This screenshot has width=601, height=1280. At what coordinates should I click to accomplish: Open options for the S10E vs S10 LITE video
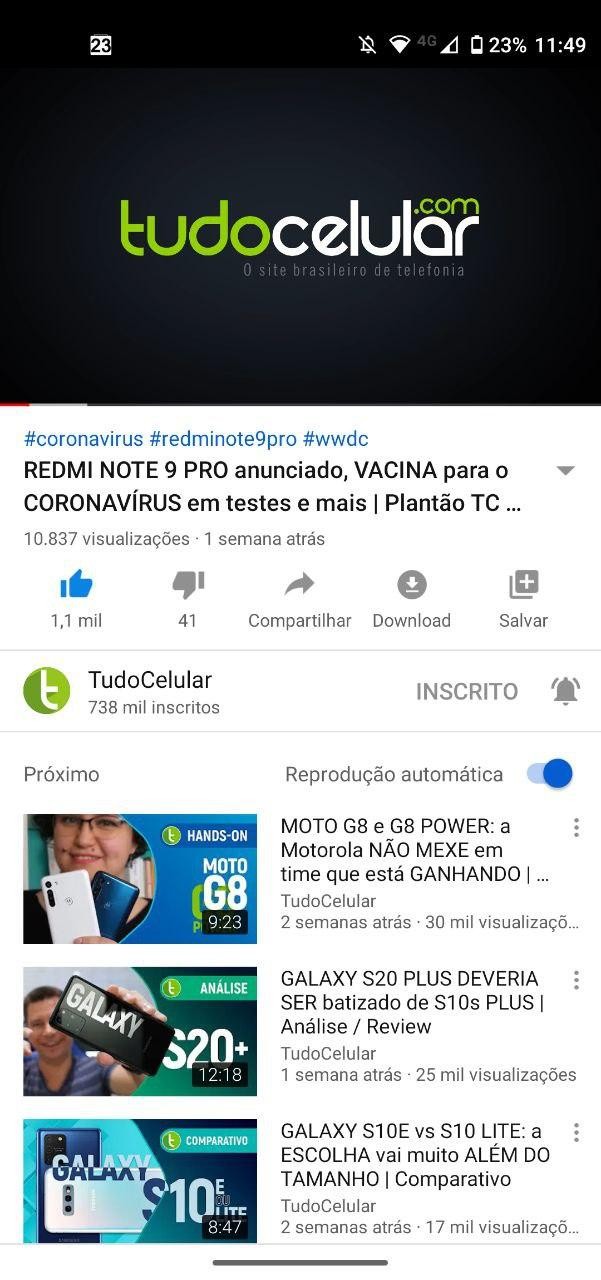point(576,1133)
